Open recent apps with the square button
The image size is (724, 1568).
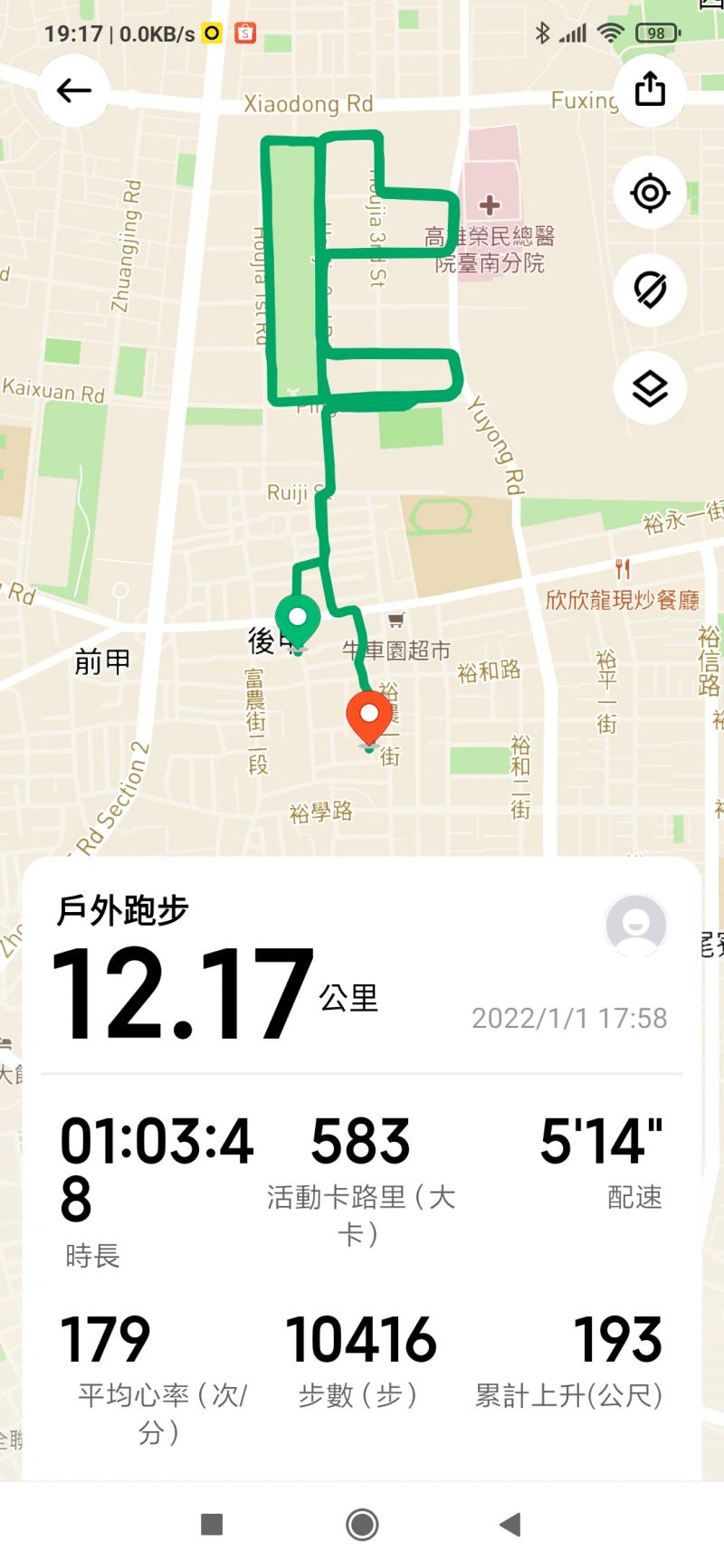point(212,1525)
